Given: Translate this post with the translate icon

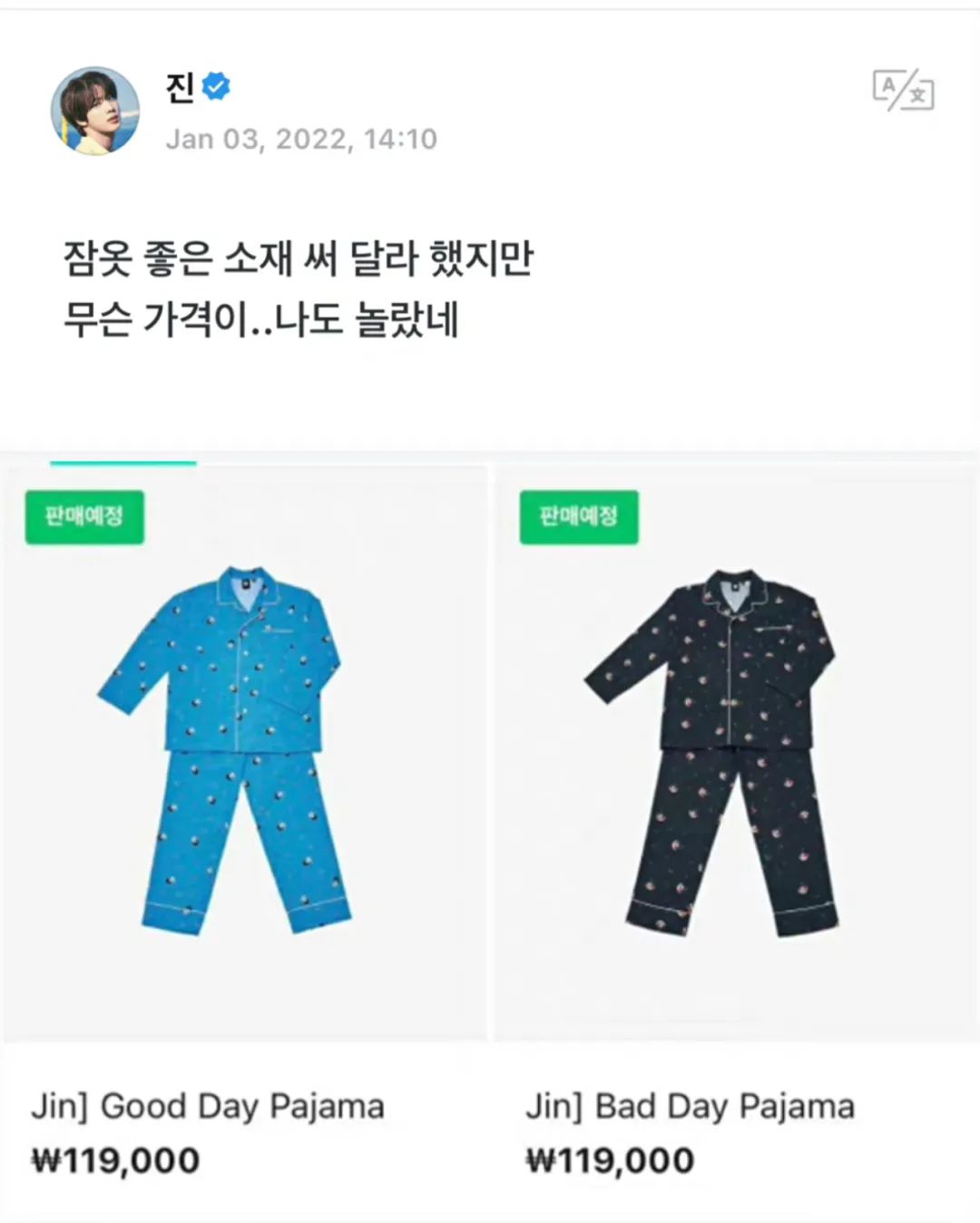Looking at the screenshot, I should (x=903, y=90).
